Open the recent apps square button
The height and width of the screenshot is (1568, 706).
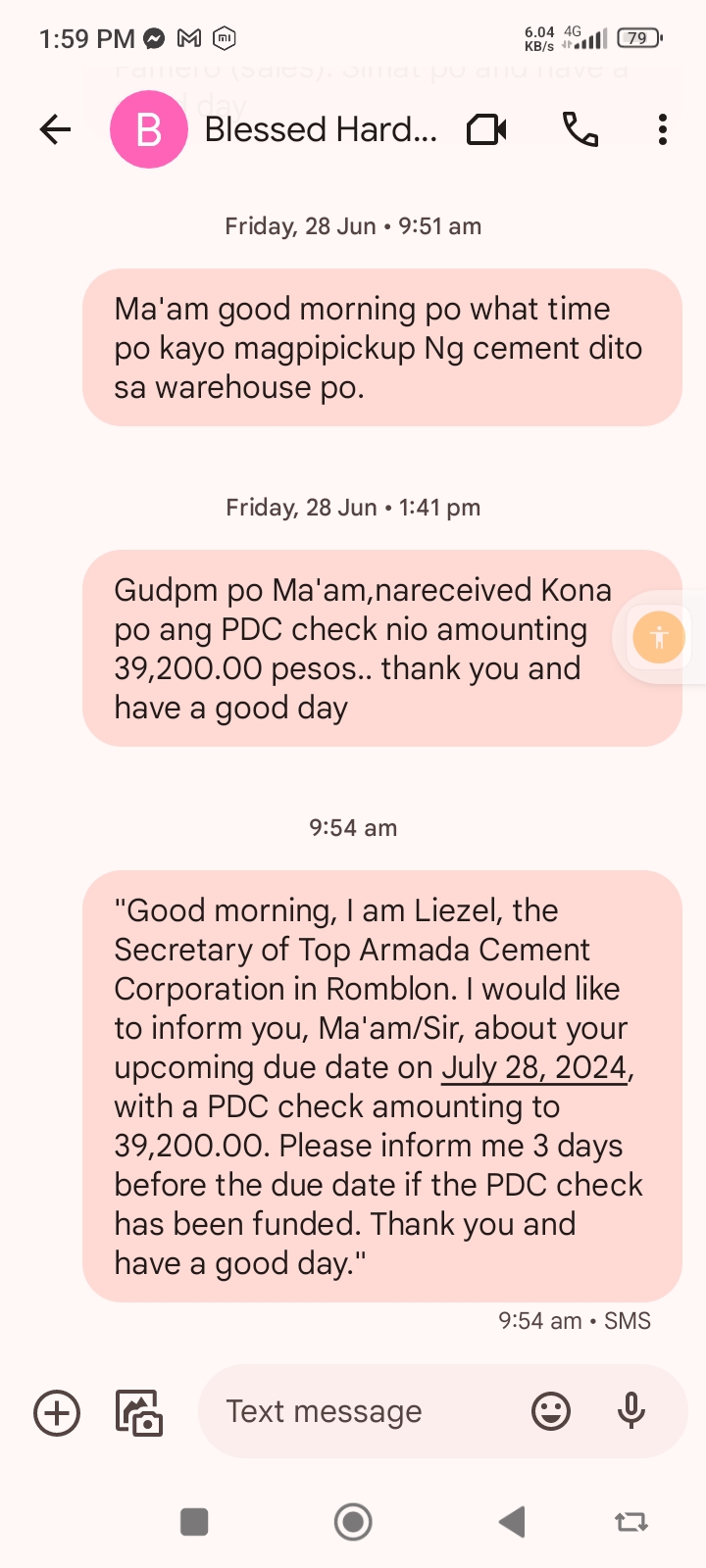194,1522
